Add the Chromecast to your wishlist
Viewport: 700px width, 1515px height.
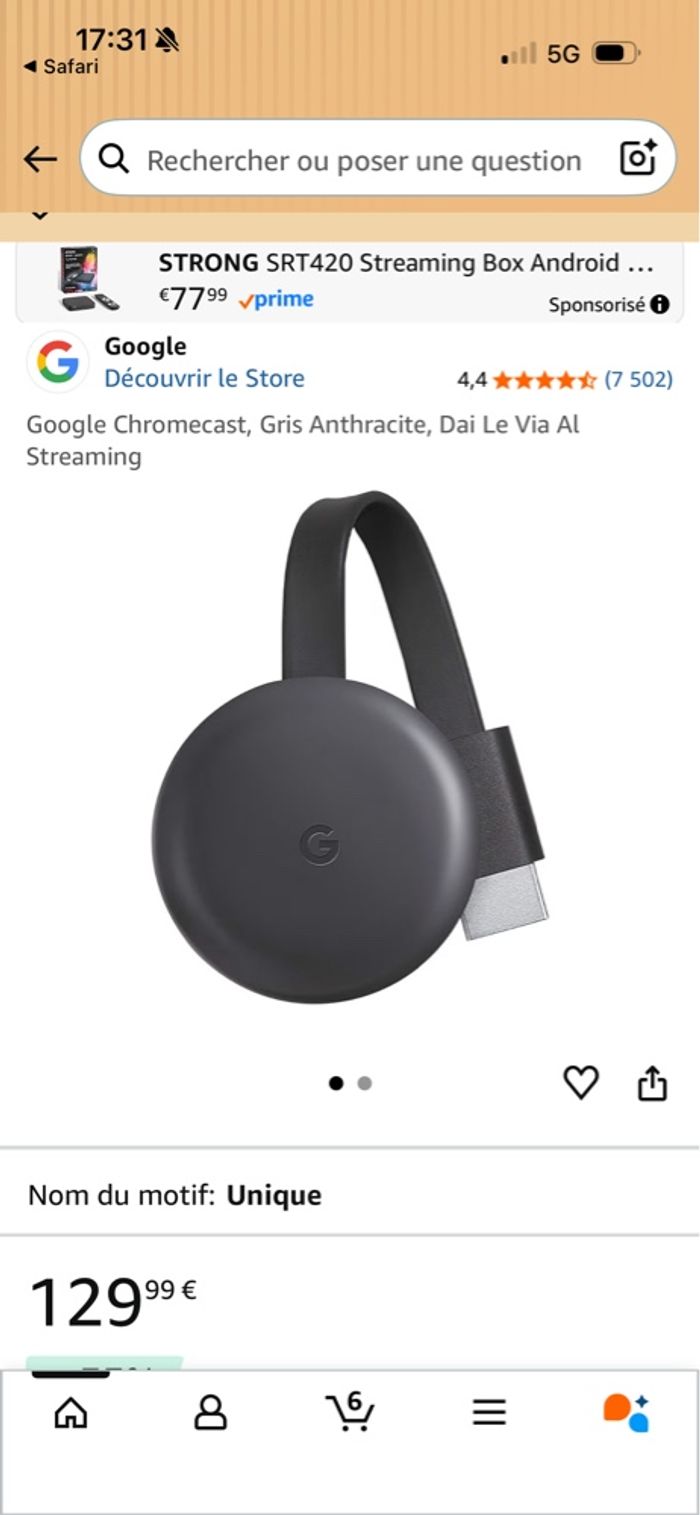581,1082
